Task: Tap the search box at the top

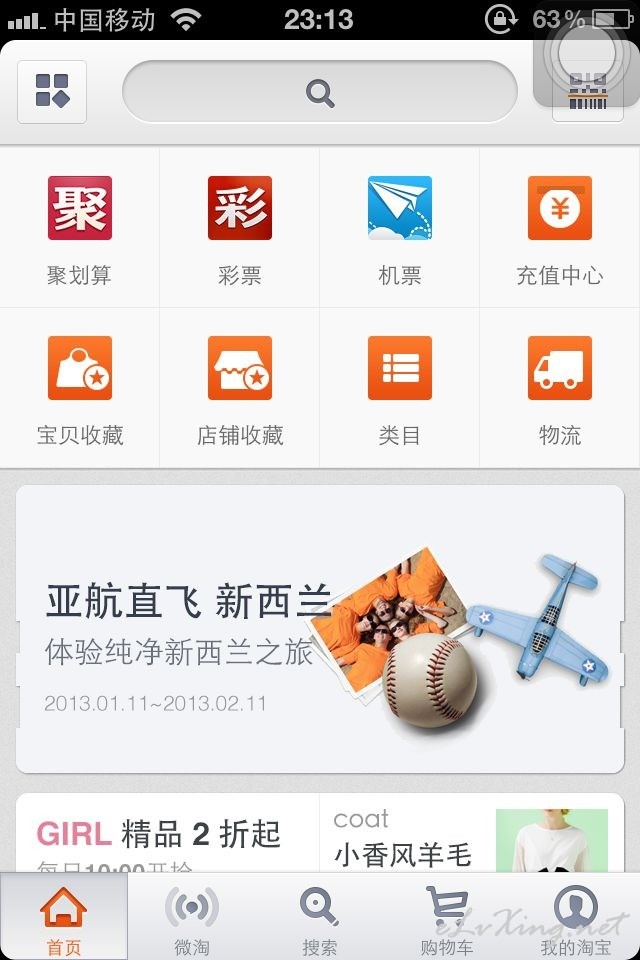Action: [319, 93]
